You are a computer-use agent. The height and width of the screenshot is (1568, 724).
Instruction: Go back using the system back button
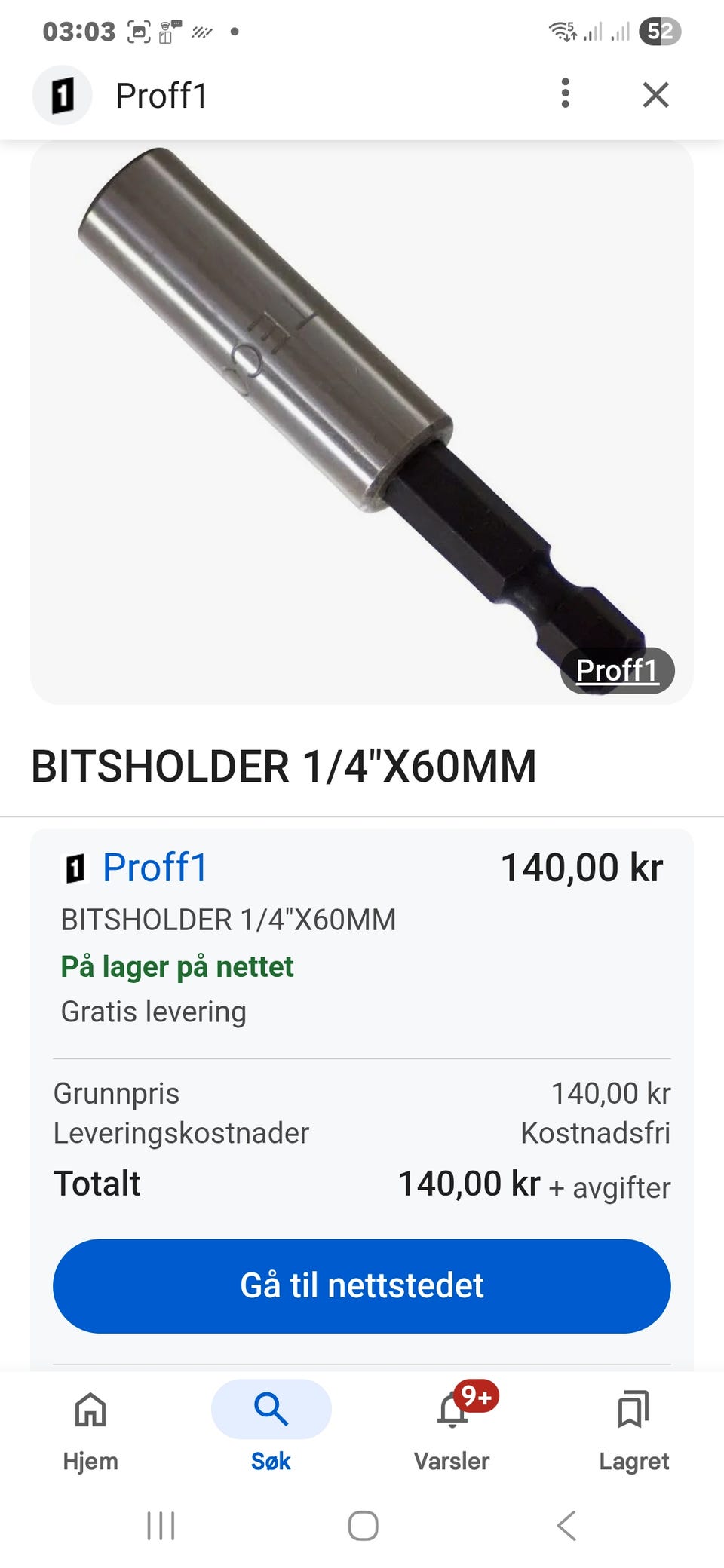tap(566, 1526)
